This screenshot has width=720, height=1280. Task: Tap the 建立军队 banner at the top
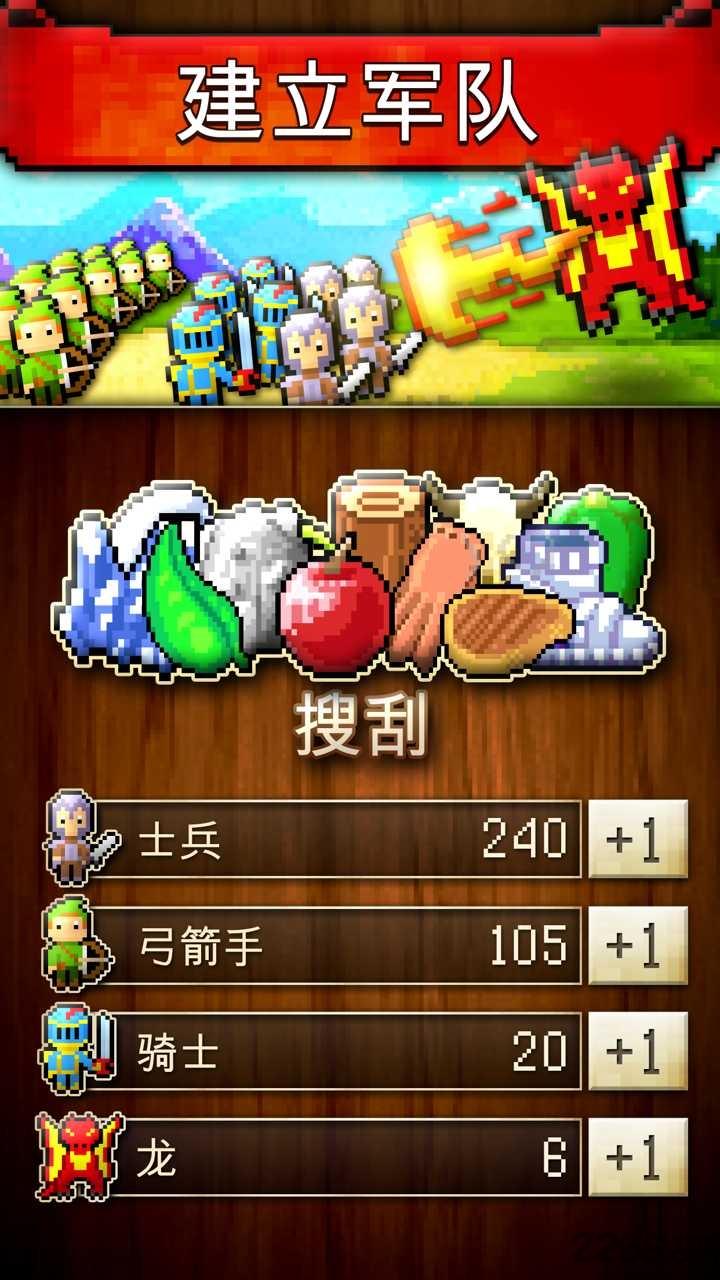tap(360, 100)
